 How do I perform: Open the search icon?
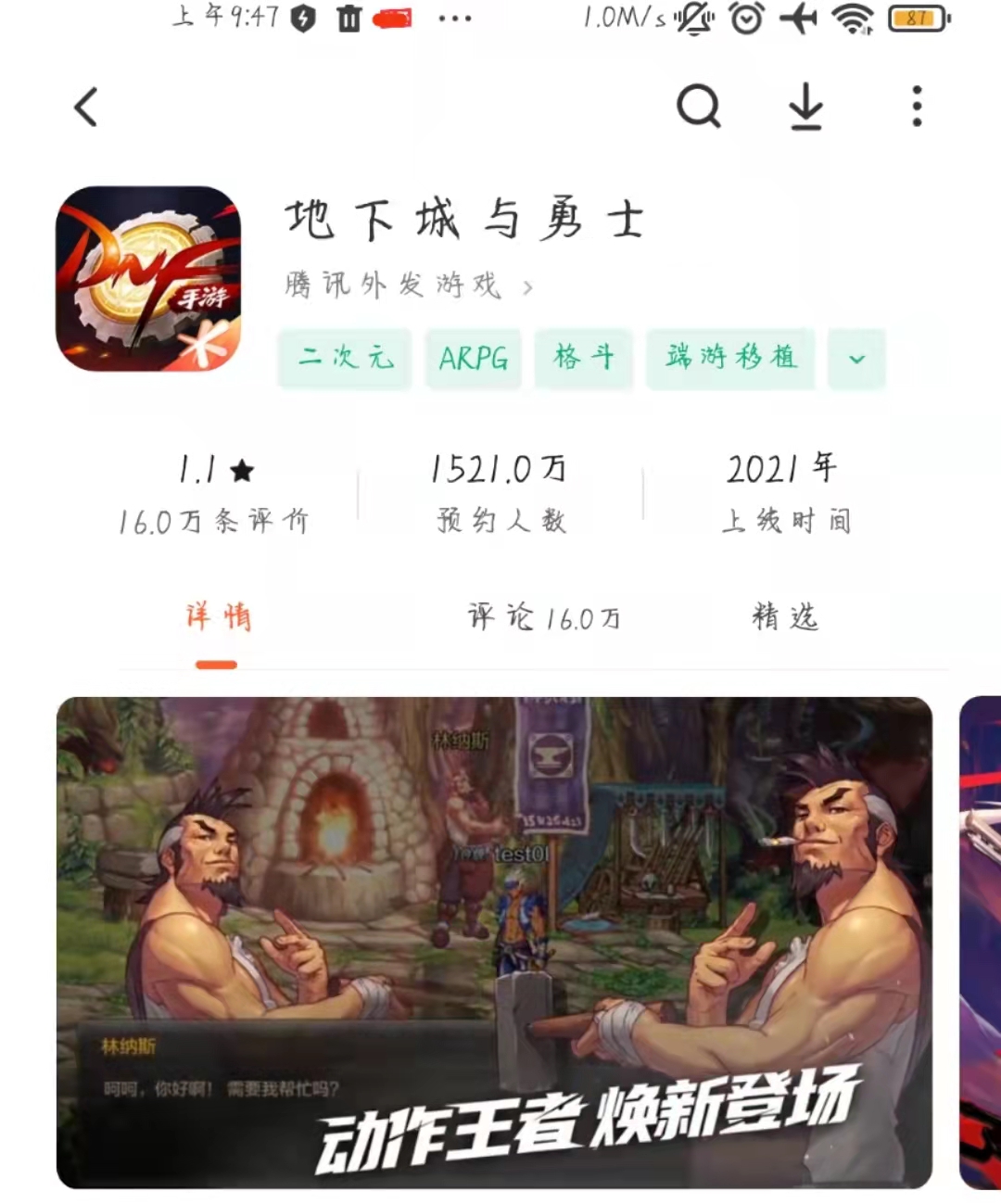pyautogui.click(x=699, y=107)
